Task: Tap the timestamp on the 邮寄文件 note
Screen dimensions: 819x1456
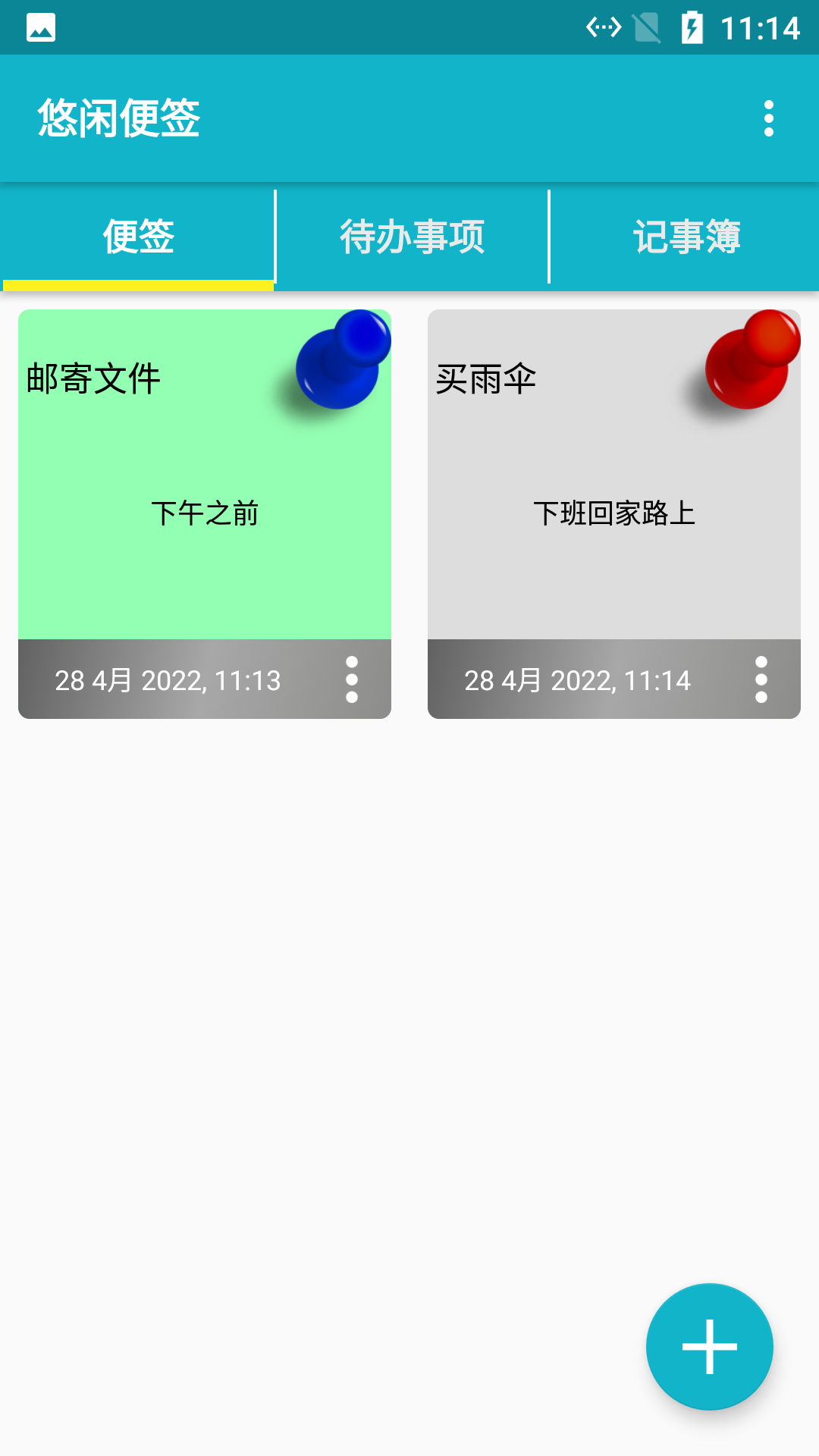Action: pos(168,680)
